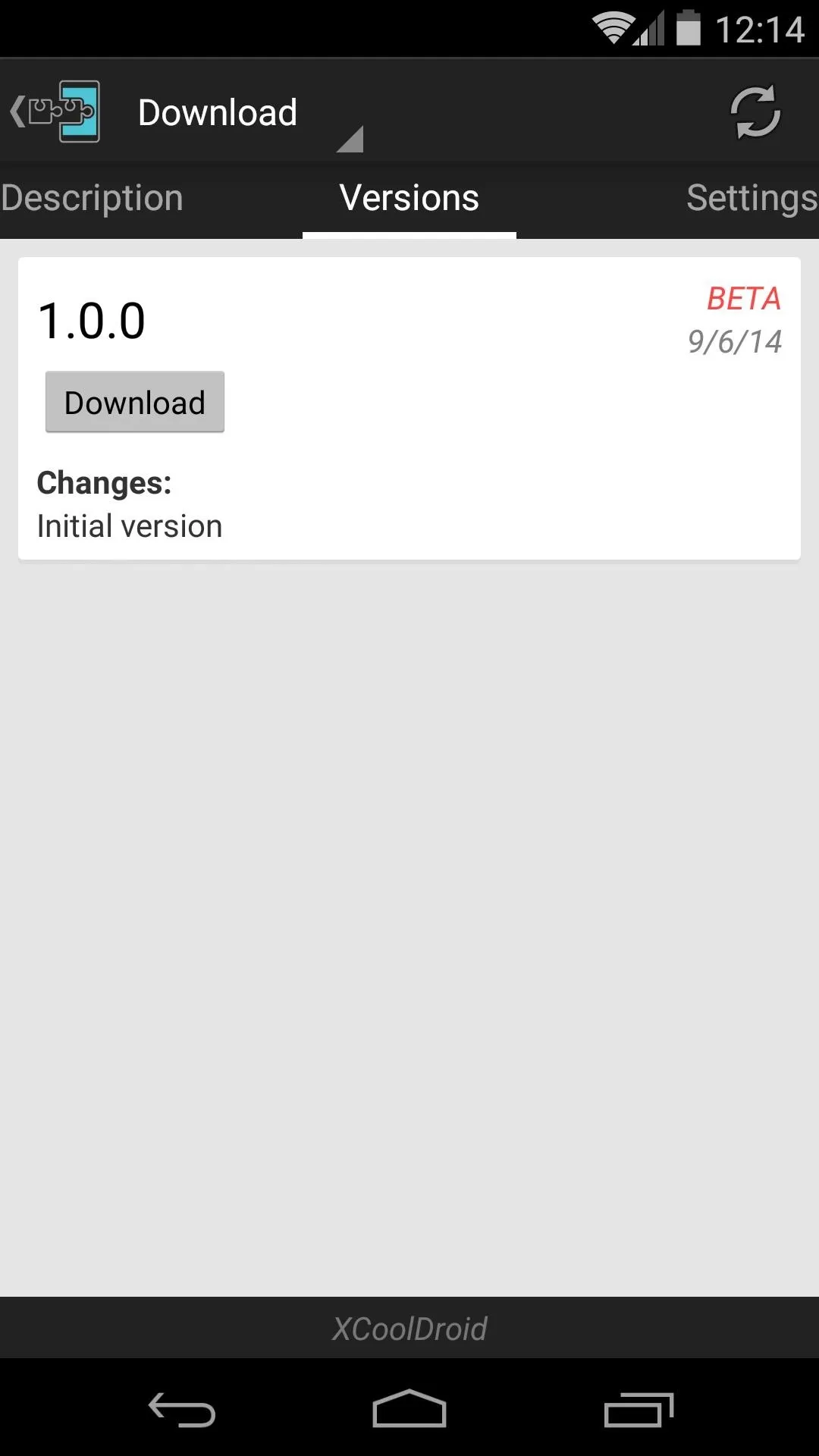Select the Versions tab

click(409, 198)
